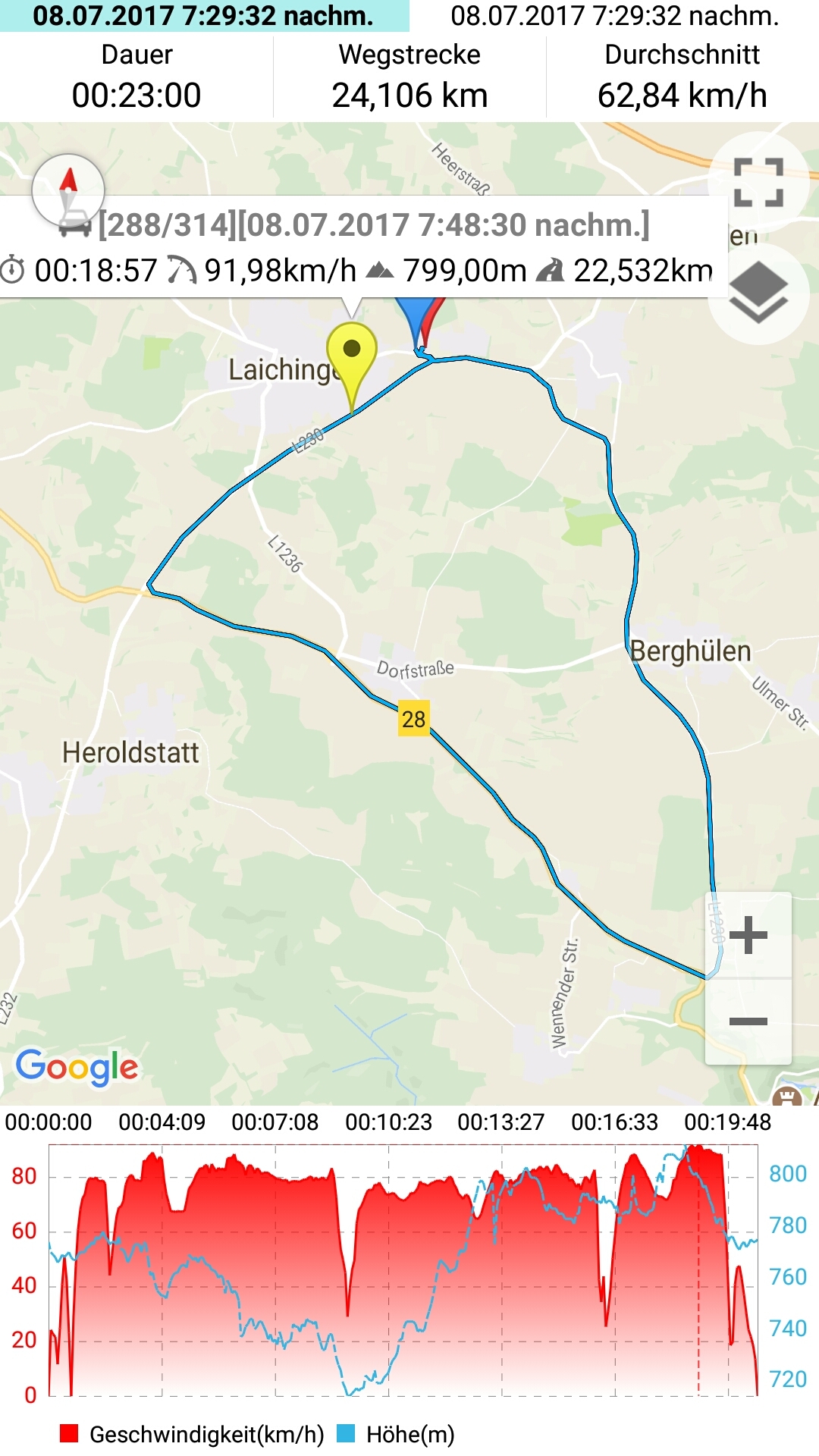Select the highlighted 7:29:32 nachm. track tab

(204, 16)
